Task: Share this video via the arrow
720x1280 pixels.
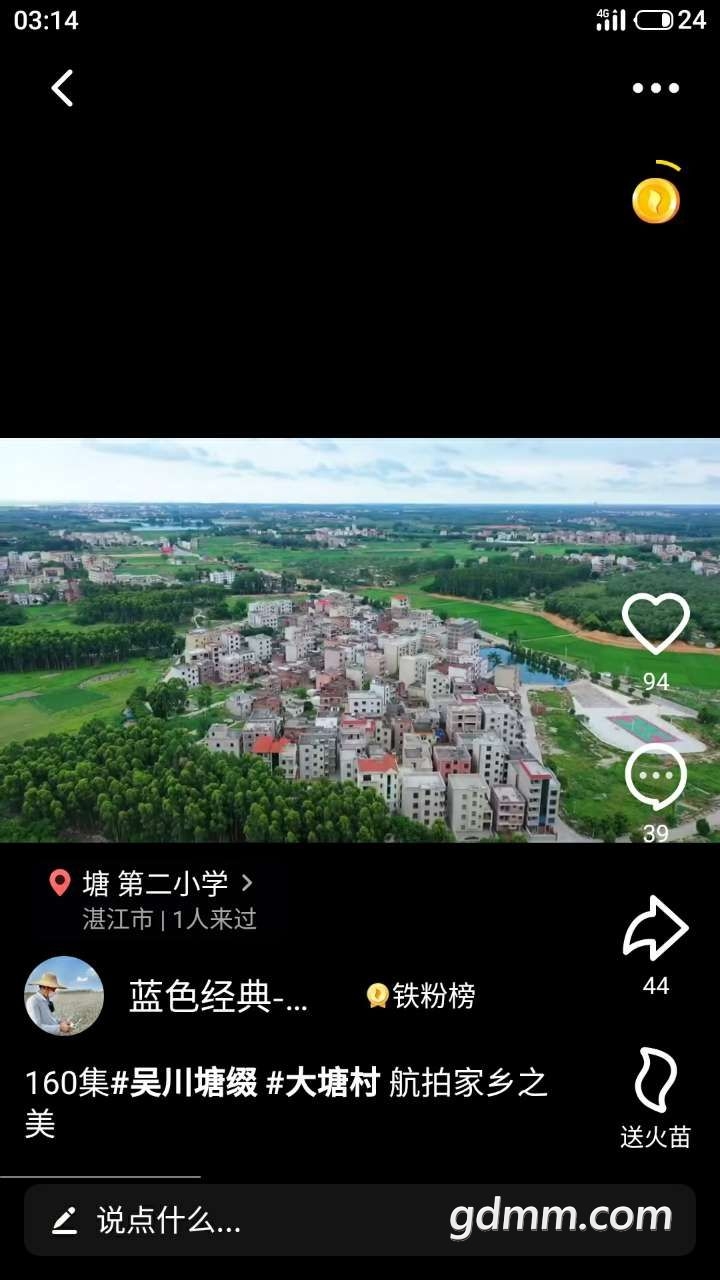Action: 656,929
